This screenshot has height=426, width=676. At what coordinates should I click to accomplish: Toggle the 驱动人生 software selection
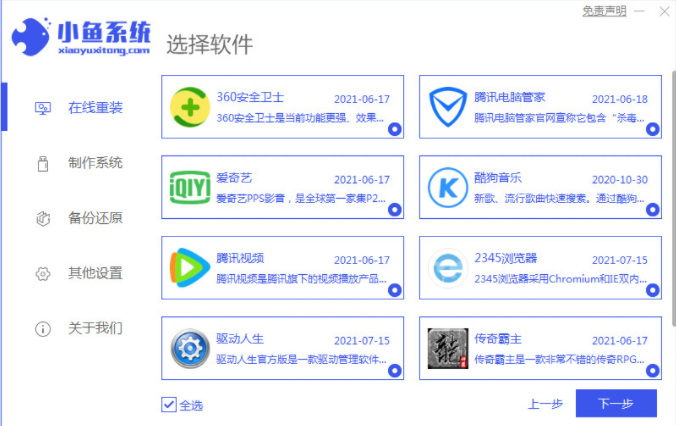point(395,370)
